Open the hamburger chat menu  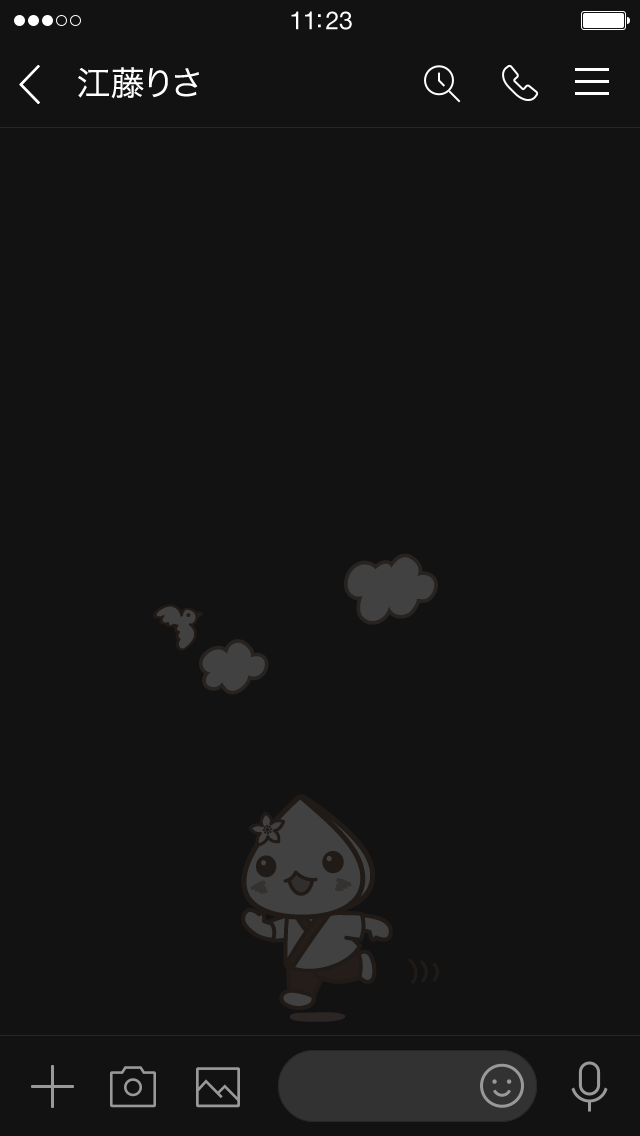(x=592, y=82)
